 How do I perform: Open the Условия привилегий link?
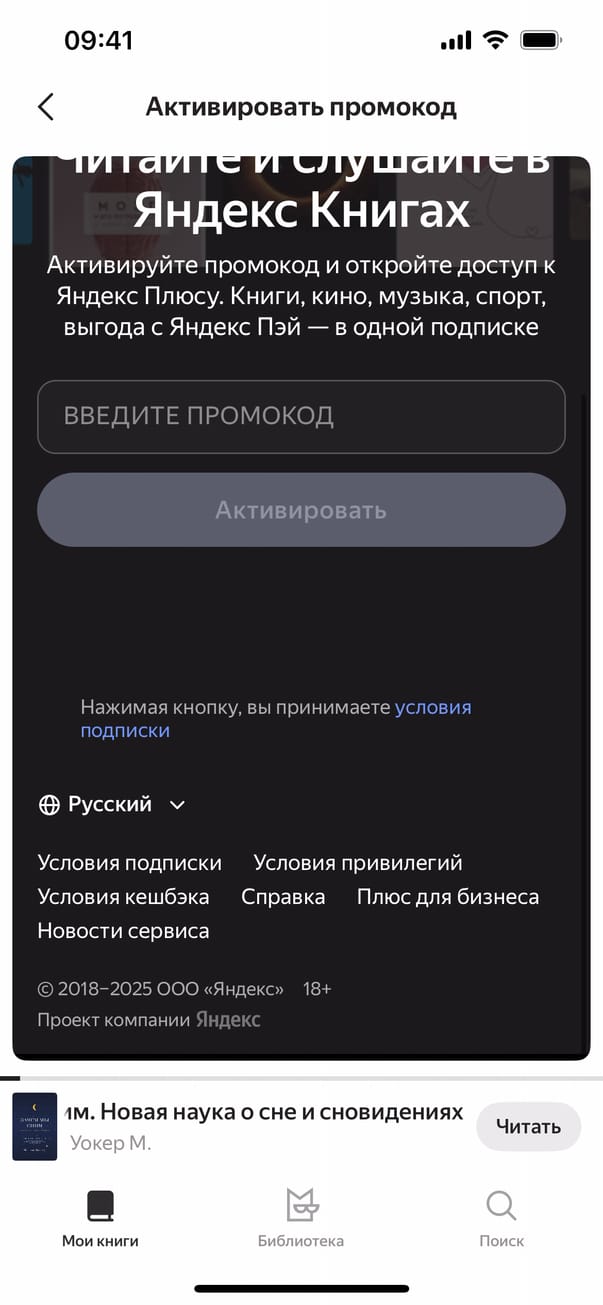tap(358, 863)
